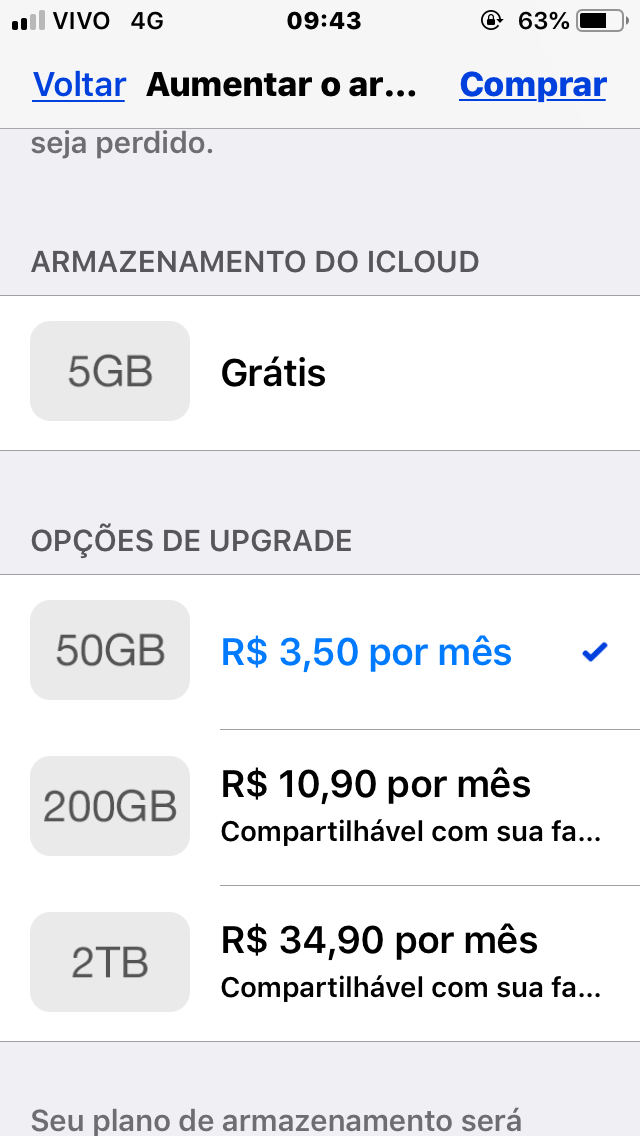This screenshot has height=1136, width=640.
Task: Tap Comprar to buy the plan
Action: (532, 85)
